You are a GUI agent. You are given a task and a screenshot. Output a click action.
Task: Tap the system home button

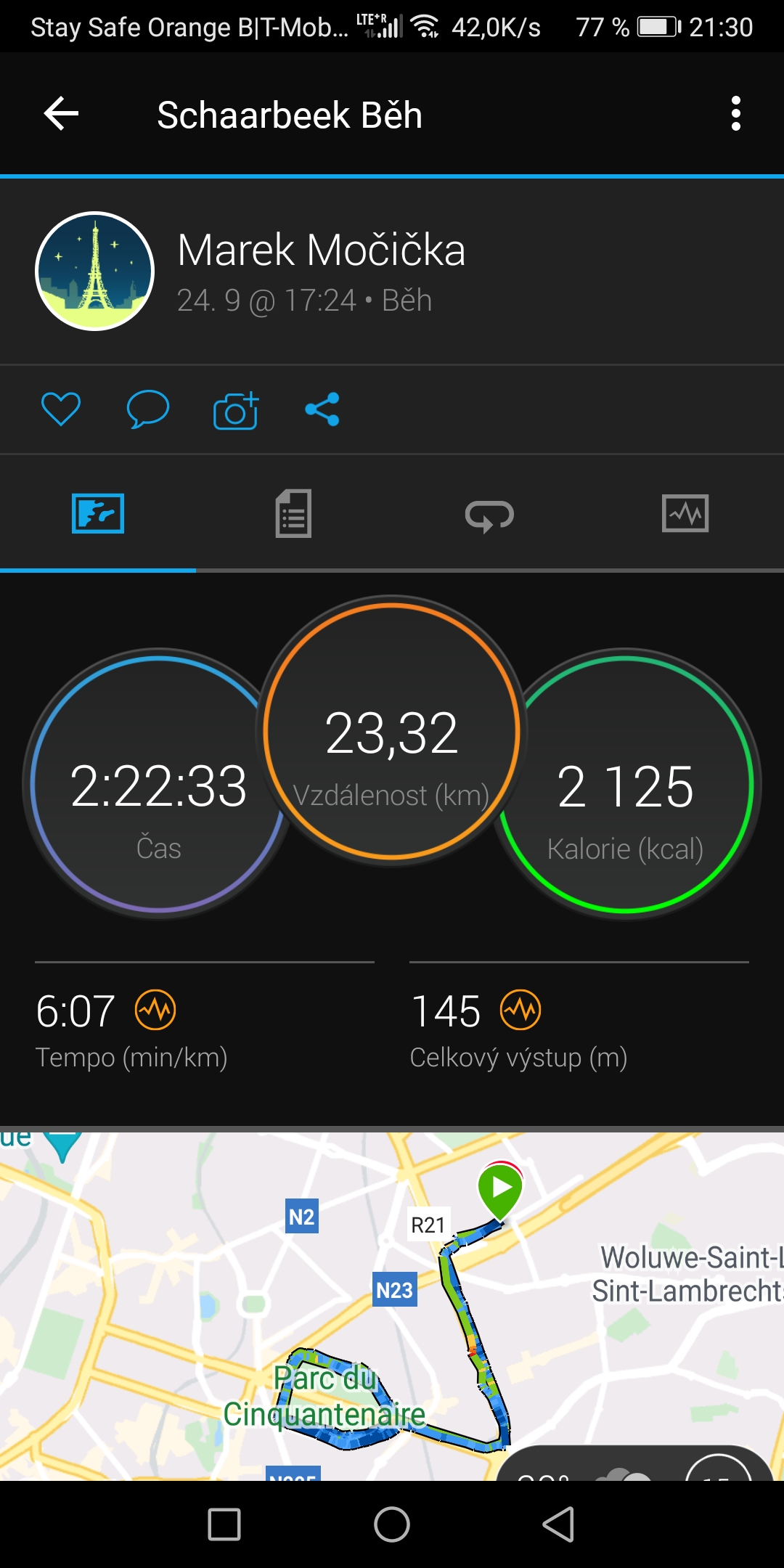(392, 1524)
